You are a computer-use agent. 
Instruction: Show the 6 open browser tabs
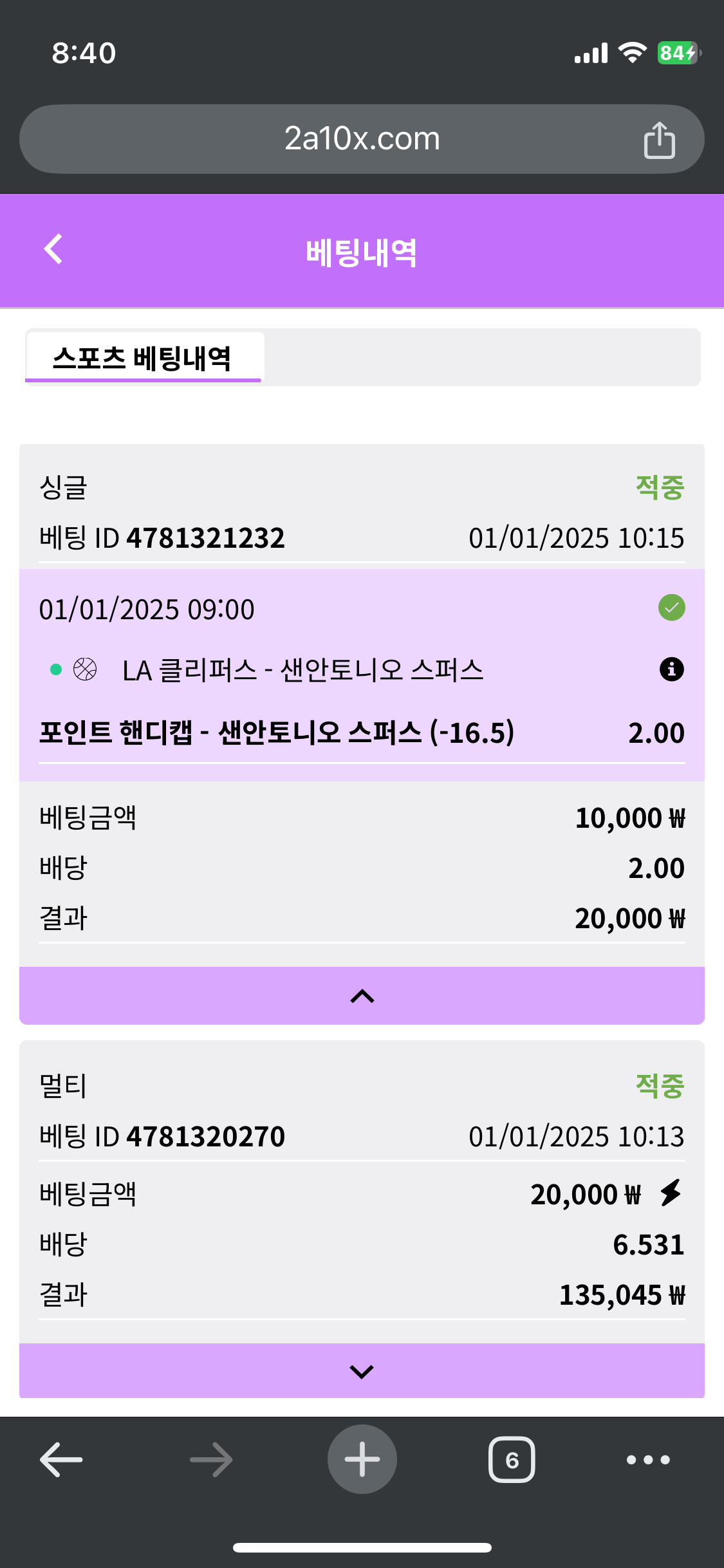tap(512, 1459)
